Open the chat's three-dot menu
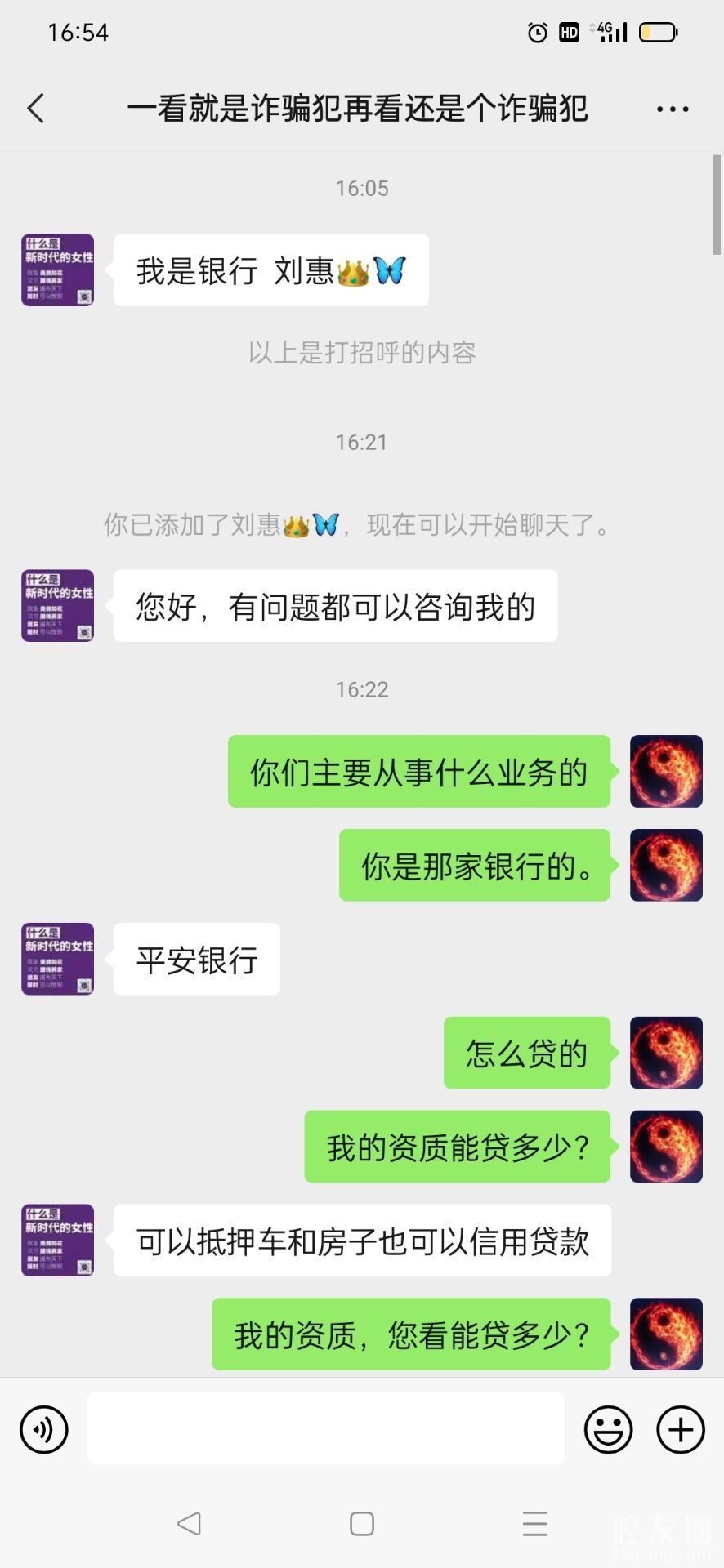724x1568 pixels. (x=672, y=109)
